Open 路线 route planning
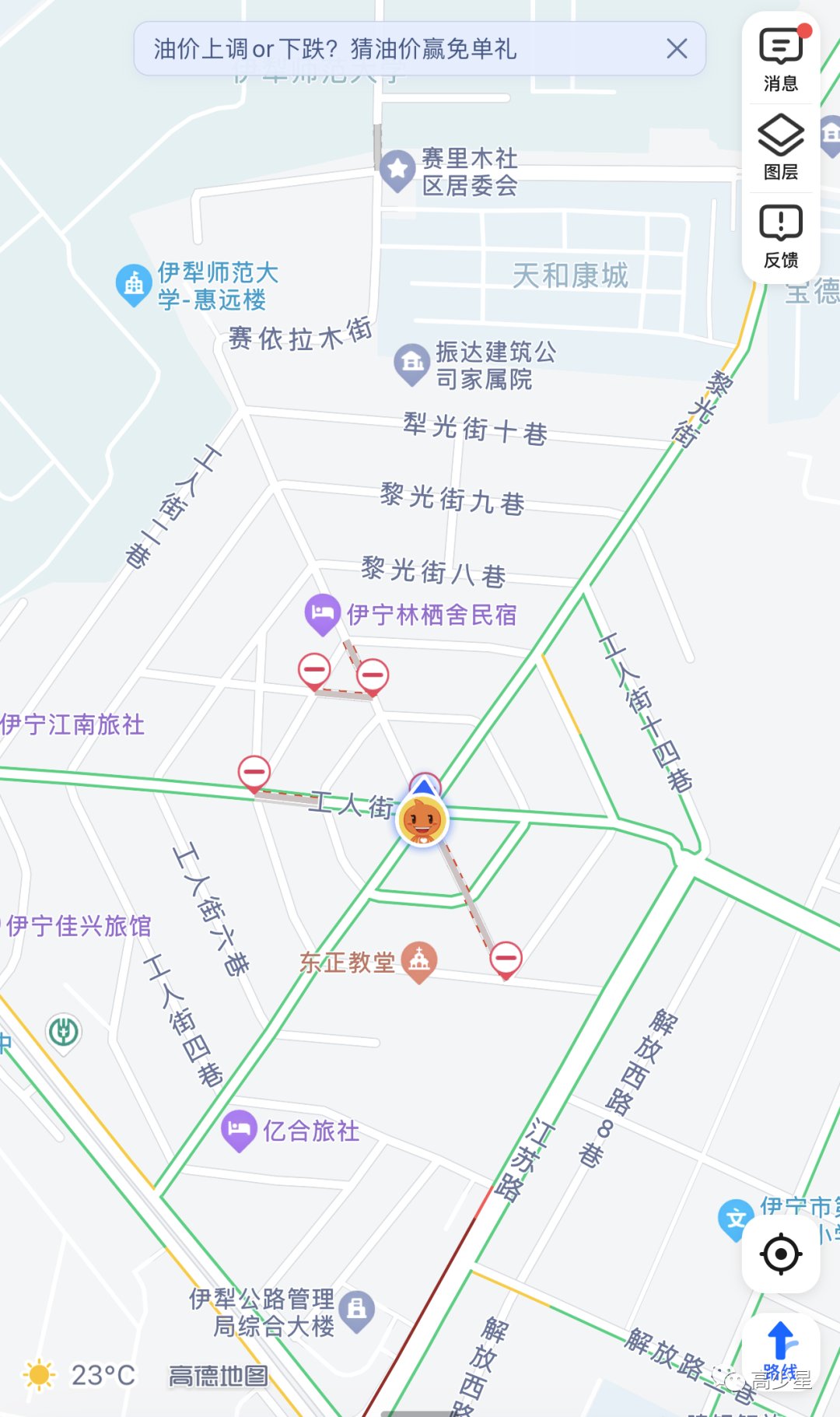This screenshot has height=1417, width=840. pyautogui.click(x=781, y=1352)
